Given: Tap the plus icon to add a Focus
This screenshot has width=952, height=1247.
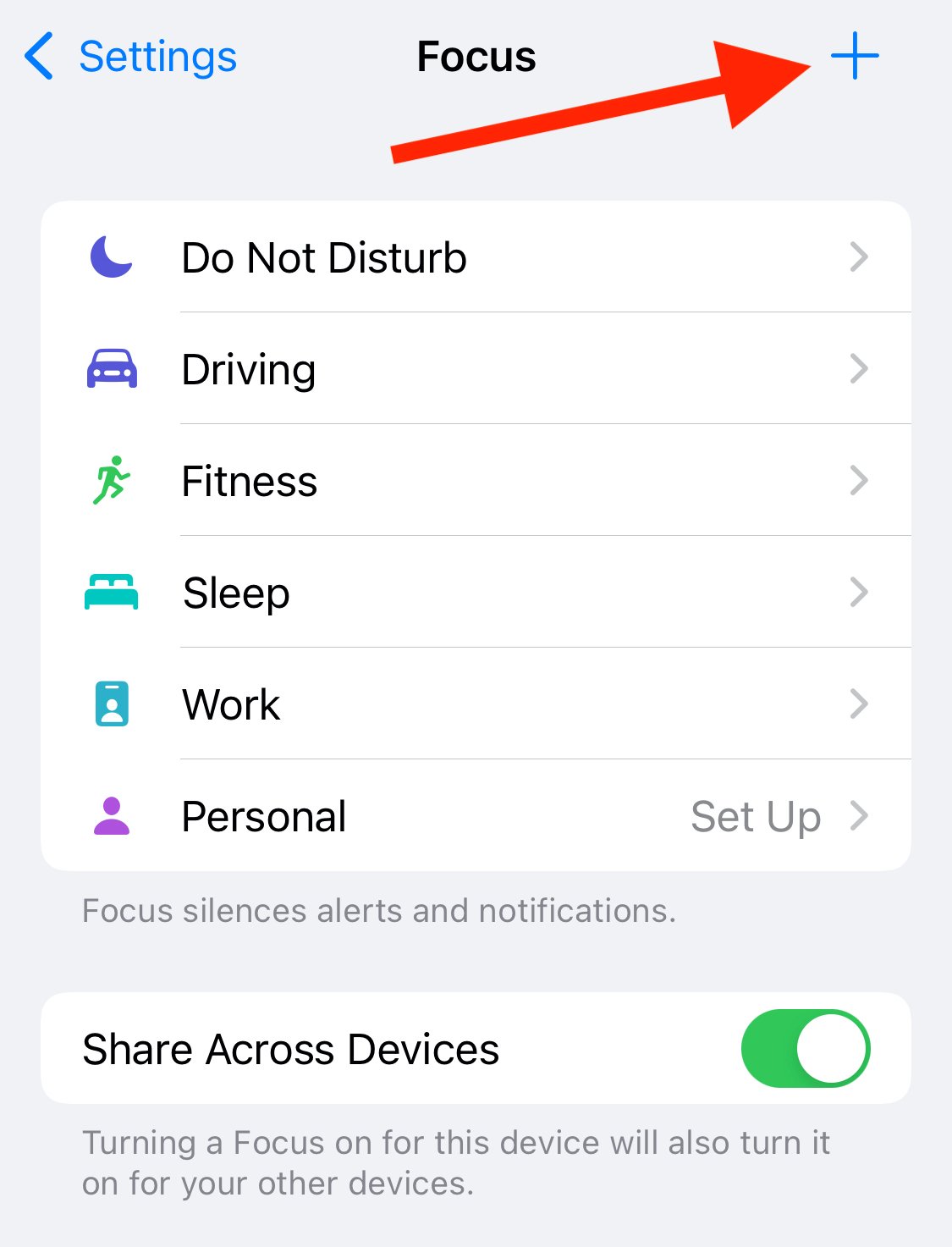Looking at the screenshot, I should [x=856, y=57].
